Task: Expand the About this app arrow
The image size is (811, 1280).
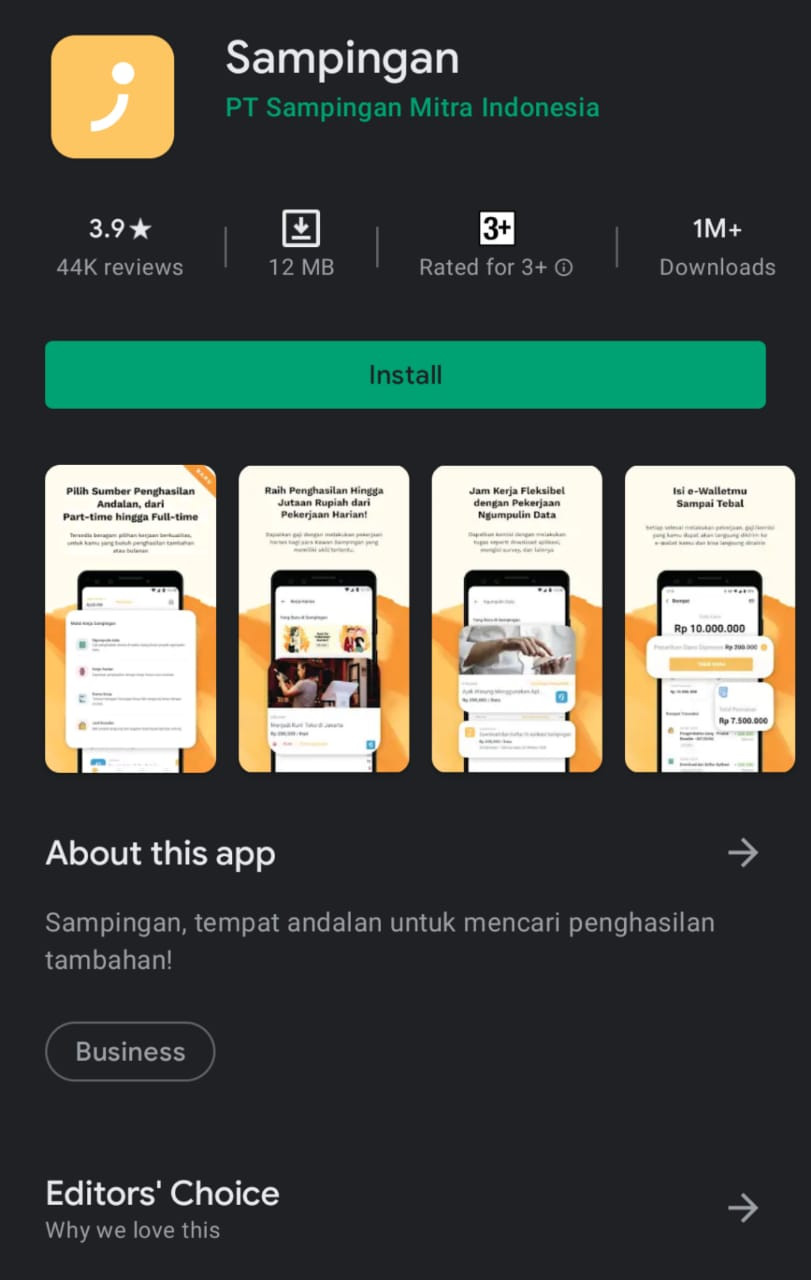Action: point(742,853)
